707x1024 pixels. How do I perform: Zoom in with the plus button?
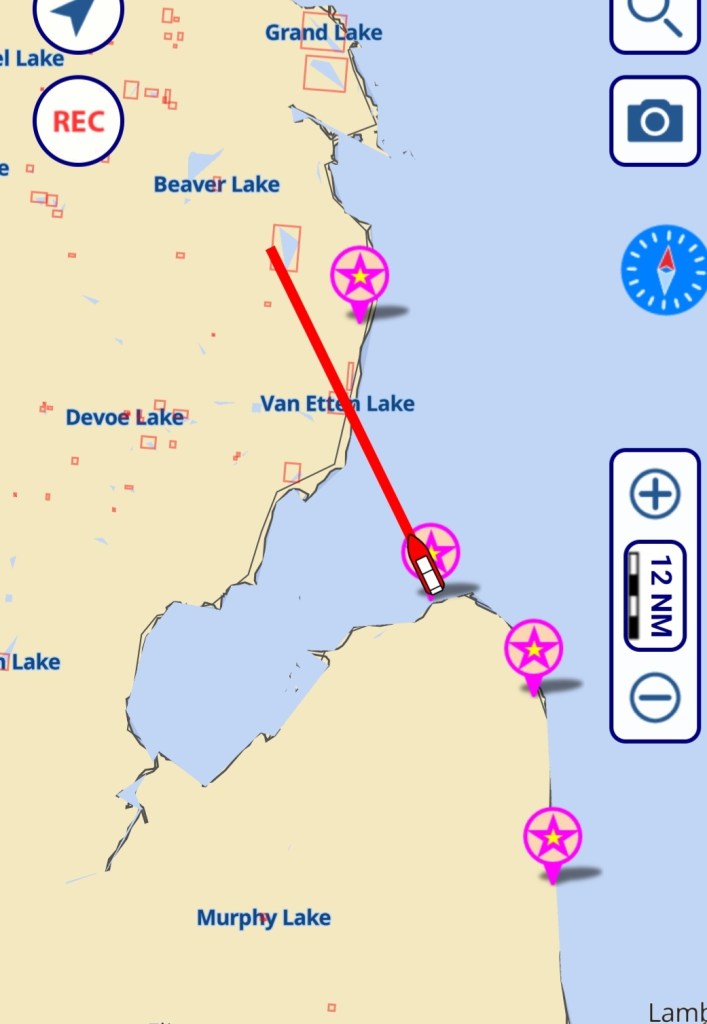coord(655,494)
